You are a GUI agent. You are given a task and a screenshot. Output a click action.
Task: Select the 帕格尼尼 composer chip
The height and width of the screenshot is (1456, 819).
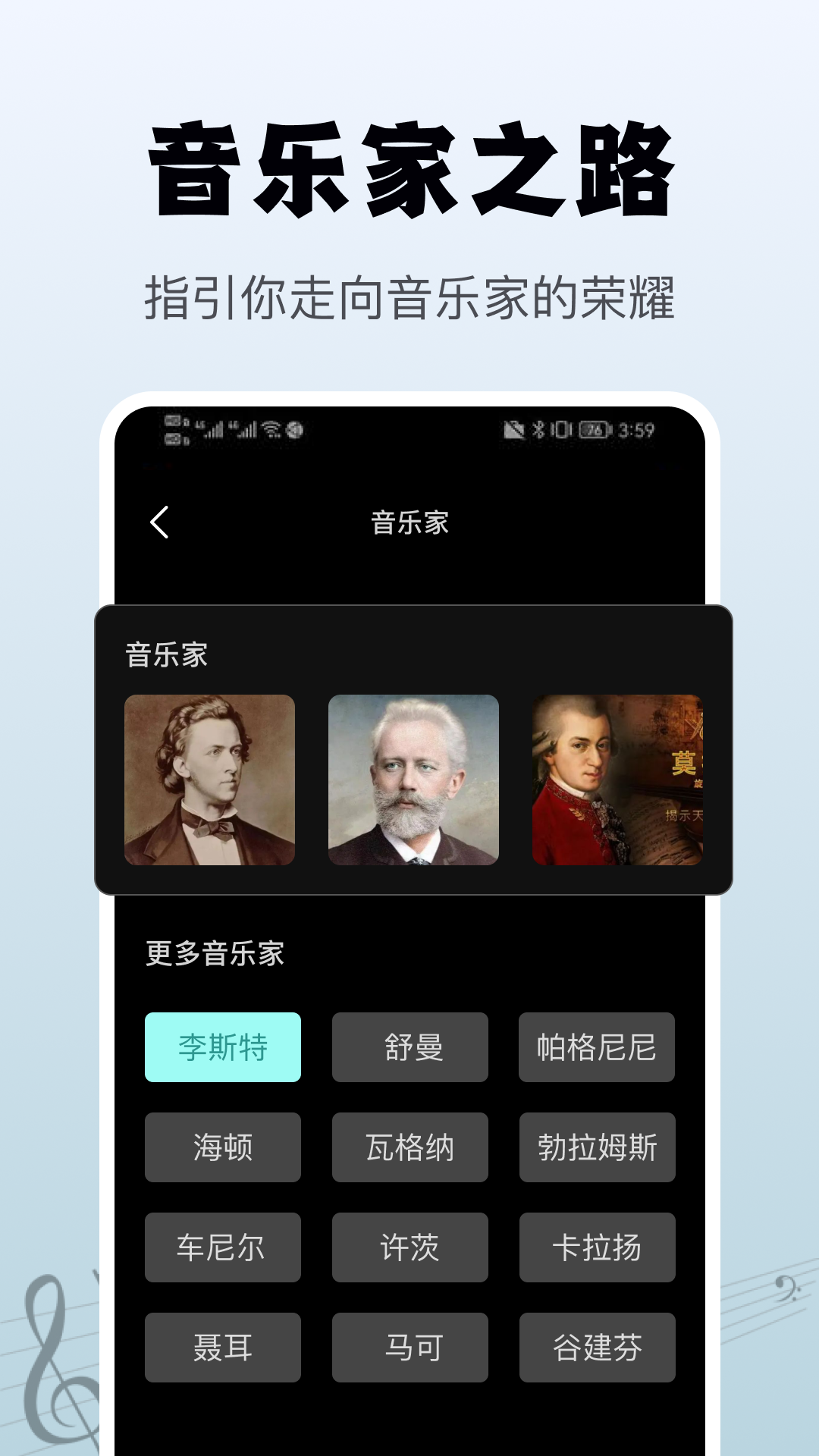pos(596,1047)
